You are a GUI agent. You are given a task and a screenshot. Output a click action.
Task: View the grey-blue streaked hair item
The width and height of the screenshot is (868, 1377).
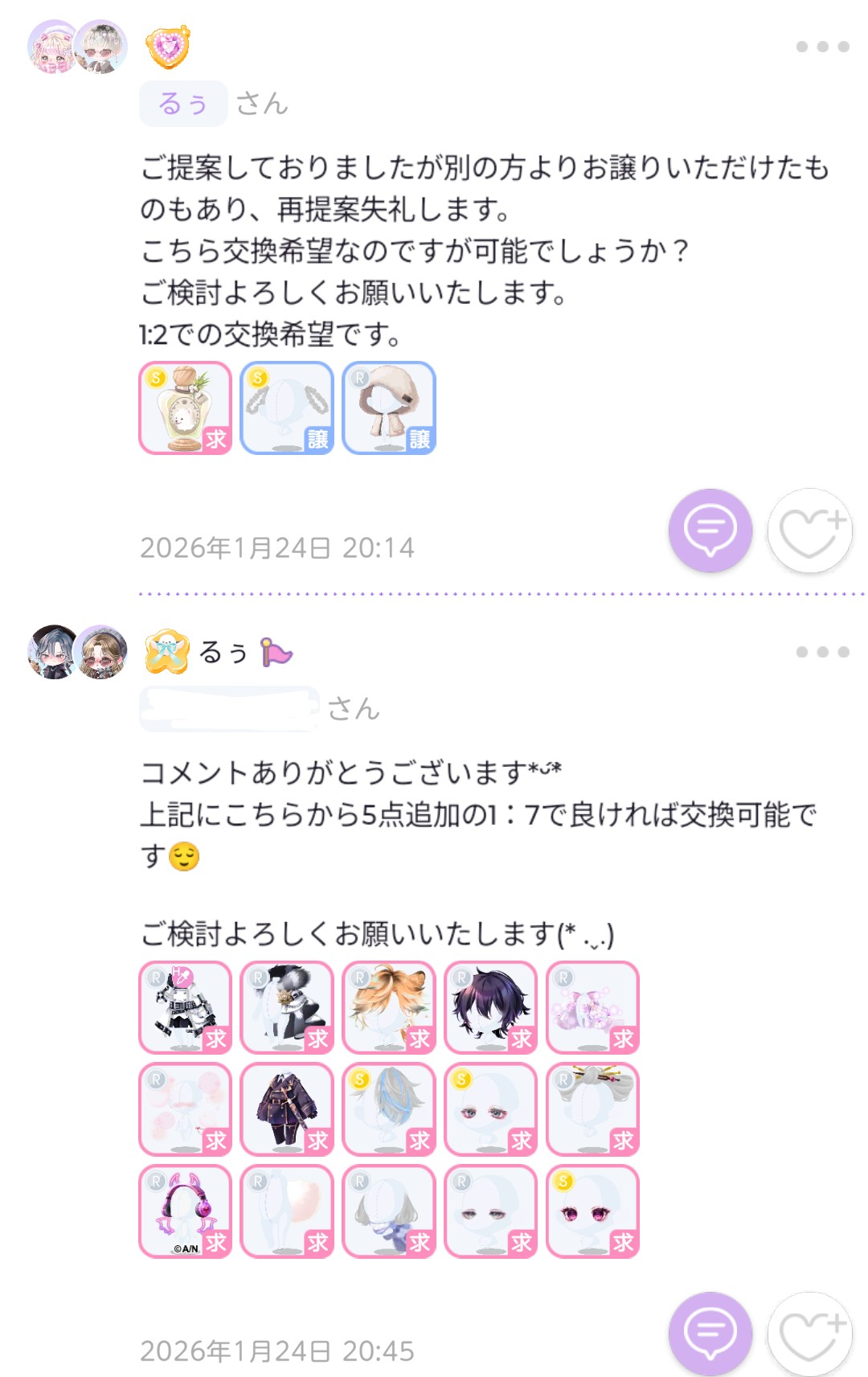[x=389, y=1109]
